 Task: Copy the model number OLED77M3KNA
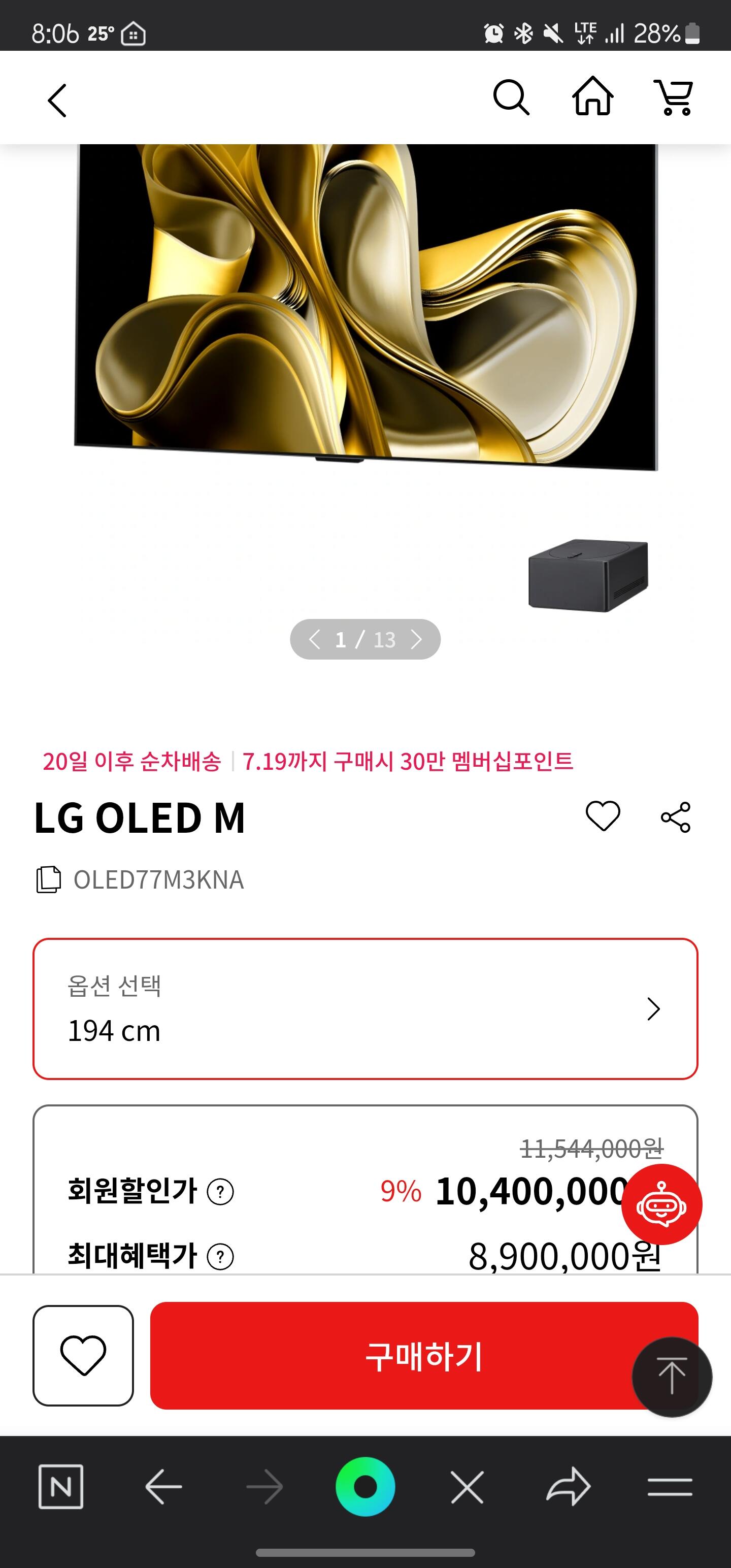coord(49,879)
